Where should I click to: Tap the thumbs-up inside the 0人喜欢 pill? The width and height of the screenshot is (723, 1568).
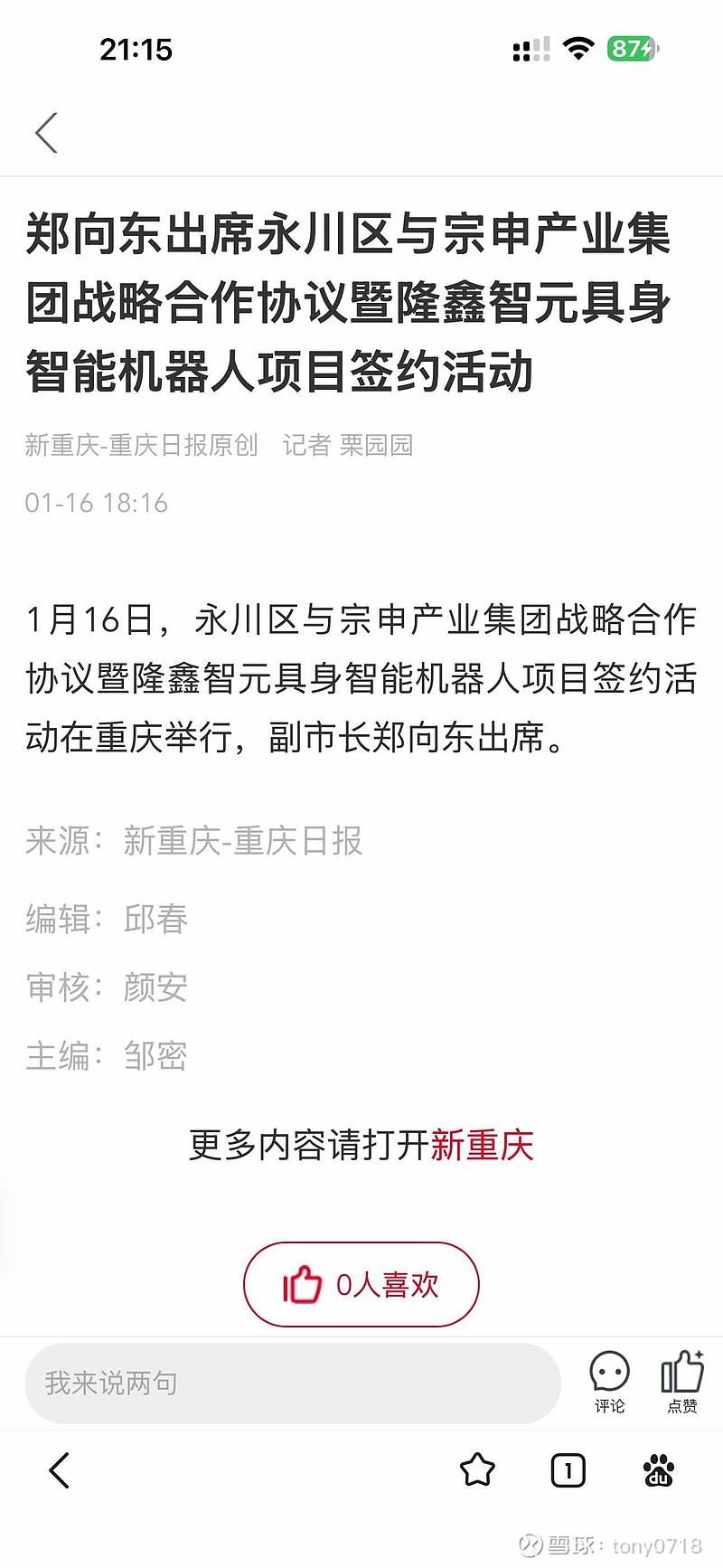(x=301, y=1283)
